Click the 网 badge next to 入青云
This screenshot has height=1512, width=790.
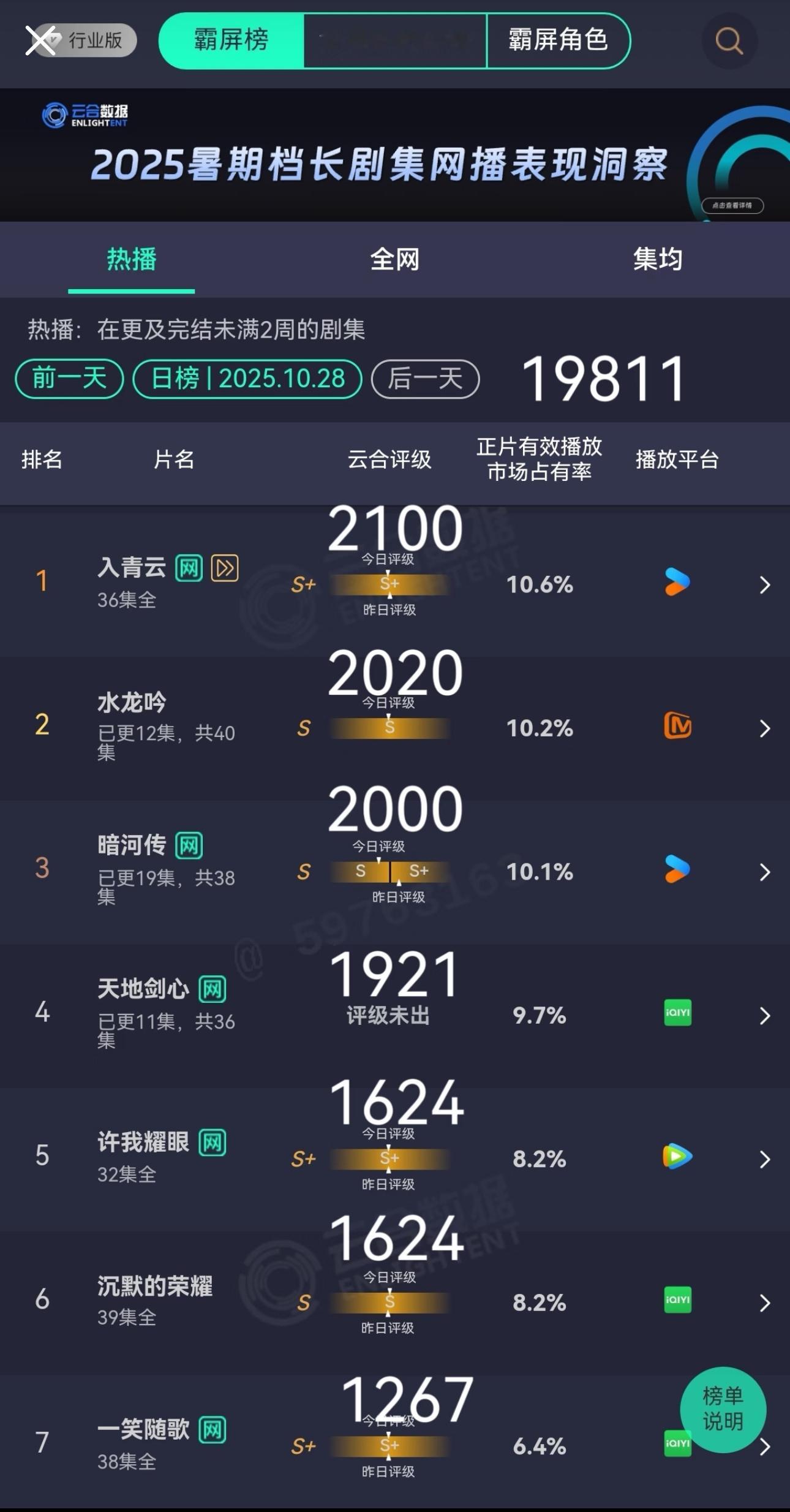189,568
